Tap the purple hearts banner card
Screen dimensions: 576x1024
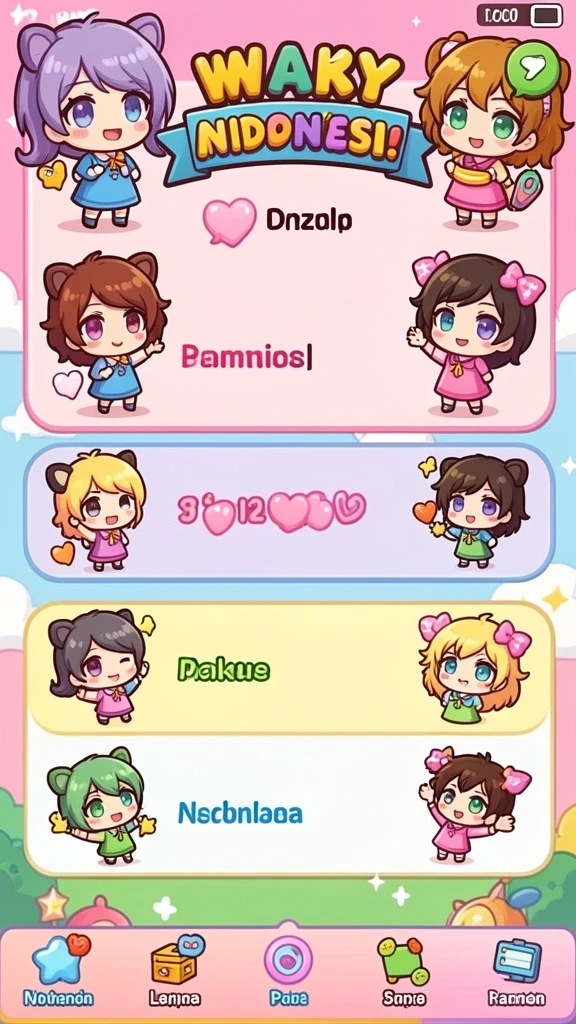(288, 511)
